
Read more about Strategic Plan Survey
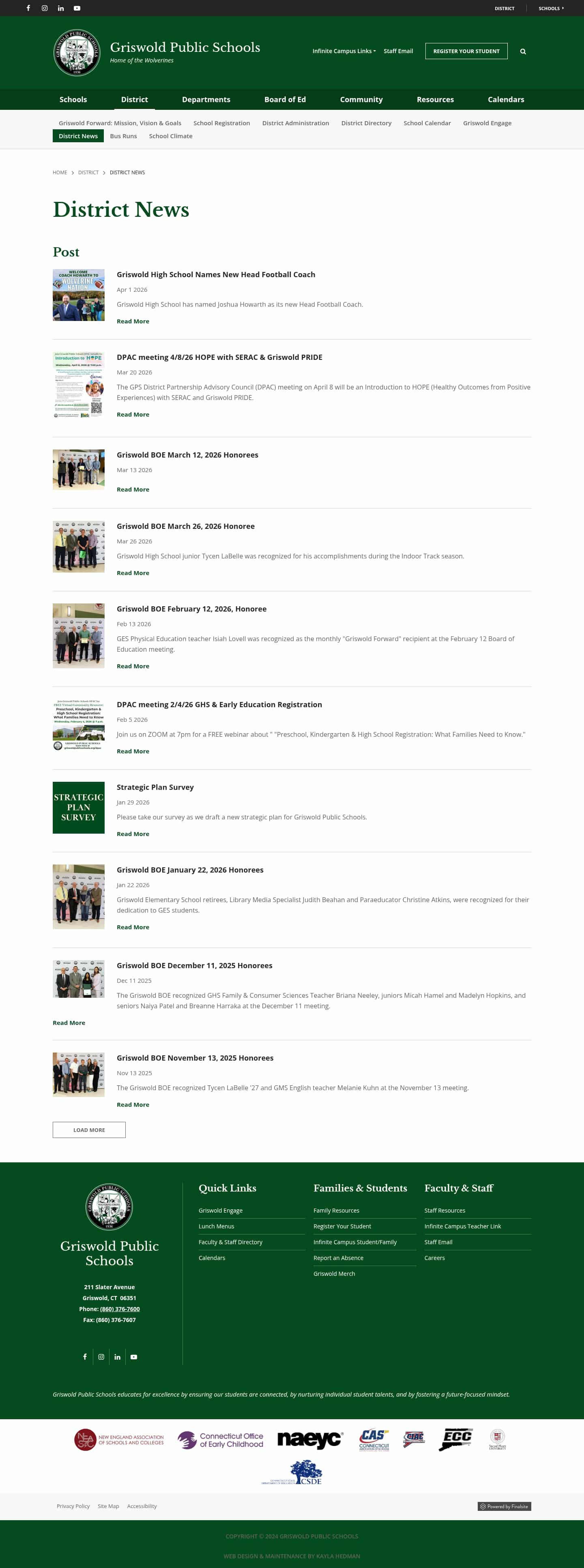133,834
